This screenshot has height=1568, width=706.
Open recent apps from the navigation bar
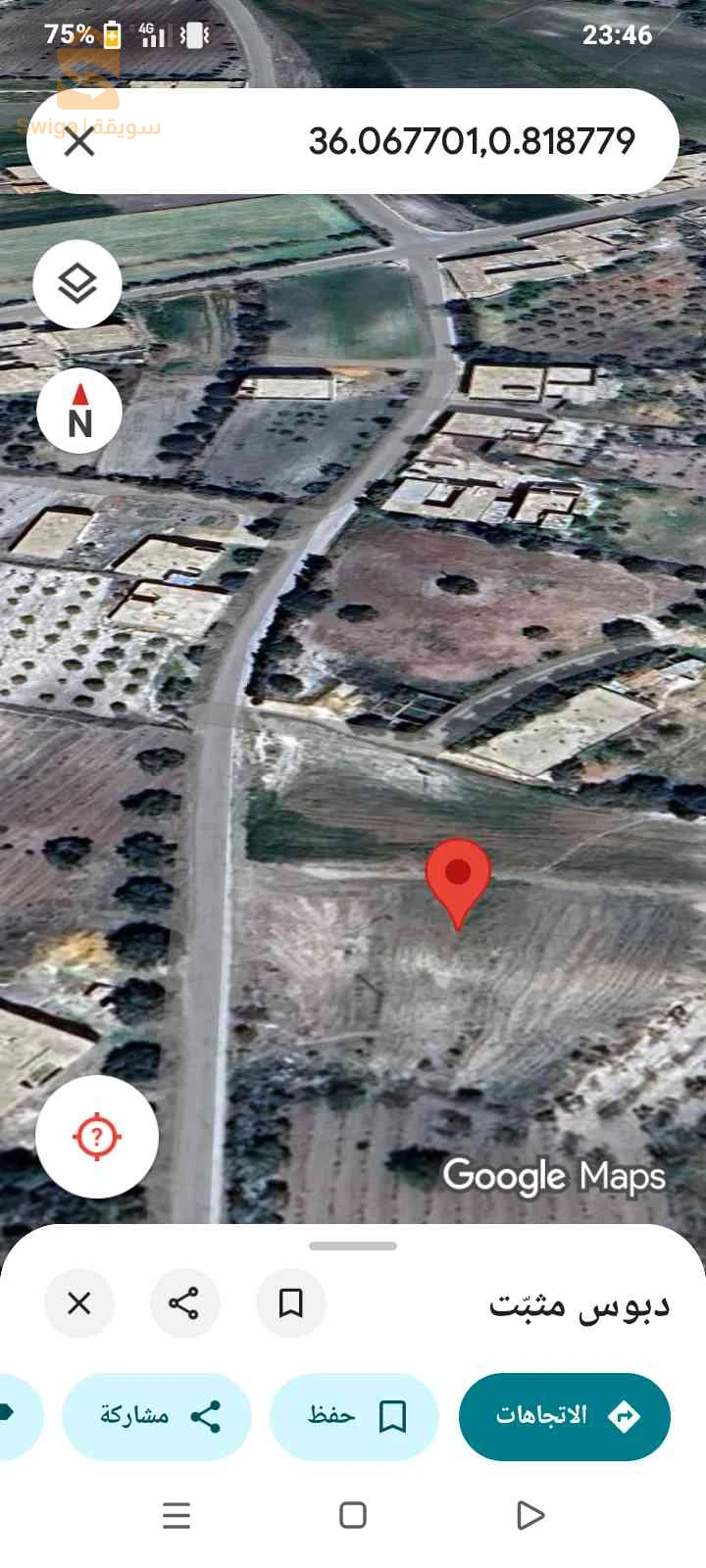point(176,1515)
